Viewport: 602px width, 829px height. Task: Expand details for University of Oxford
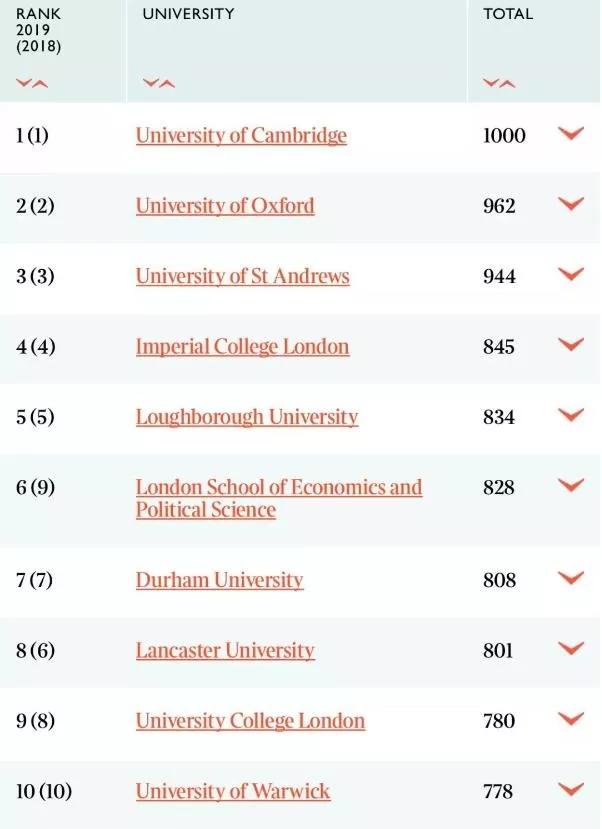(x=570, y=205)
